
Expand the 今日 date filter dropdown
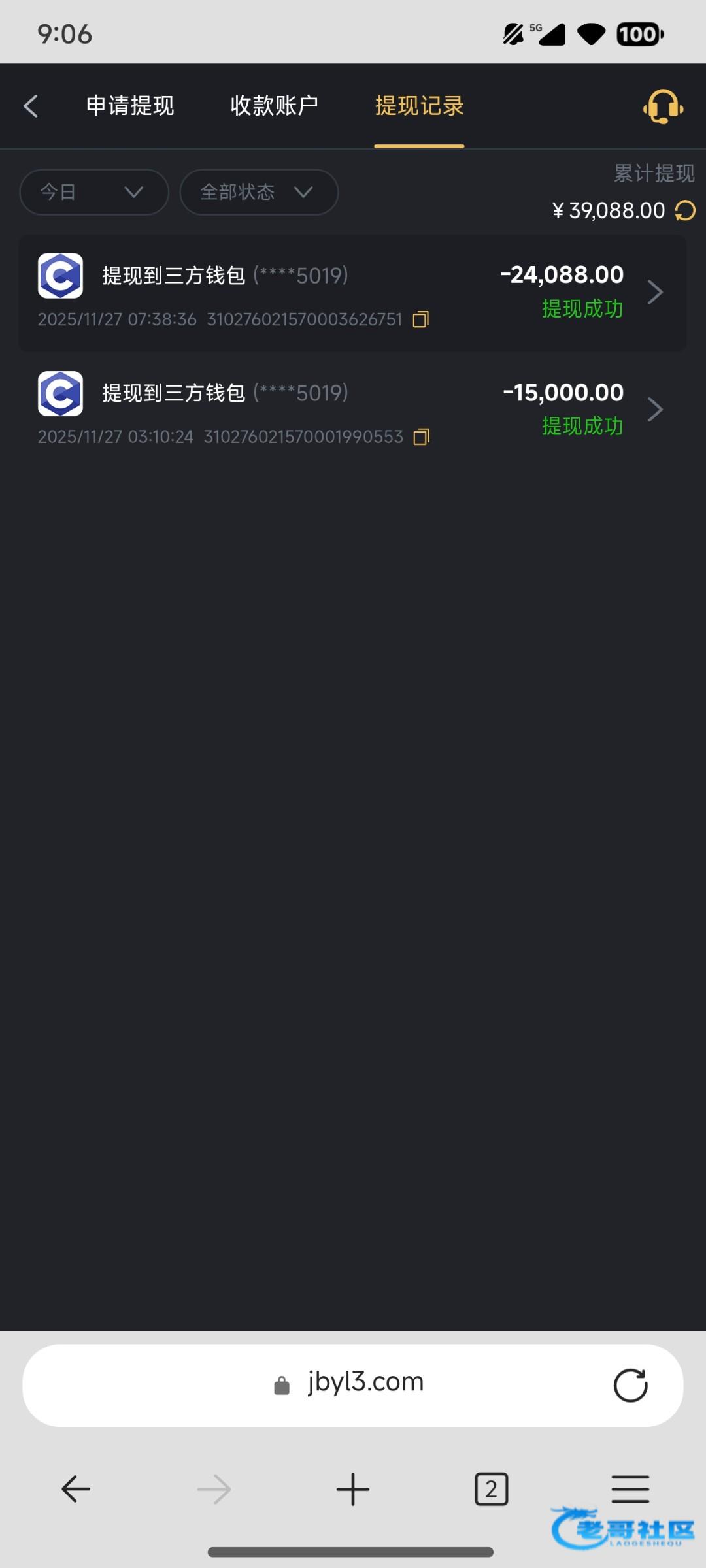(94, 192)
